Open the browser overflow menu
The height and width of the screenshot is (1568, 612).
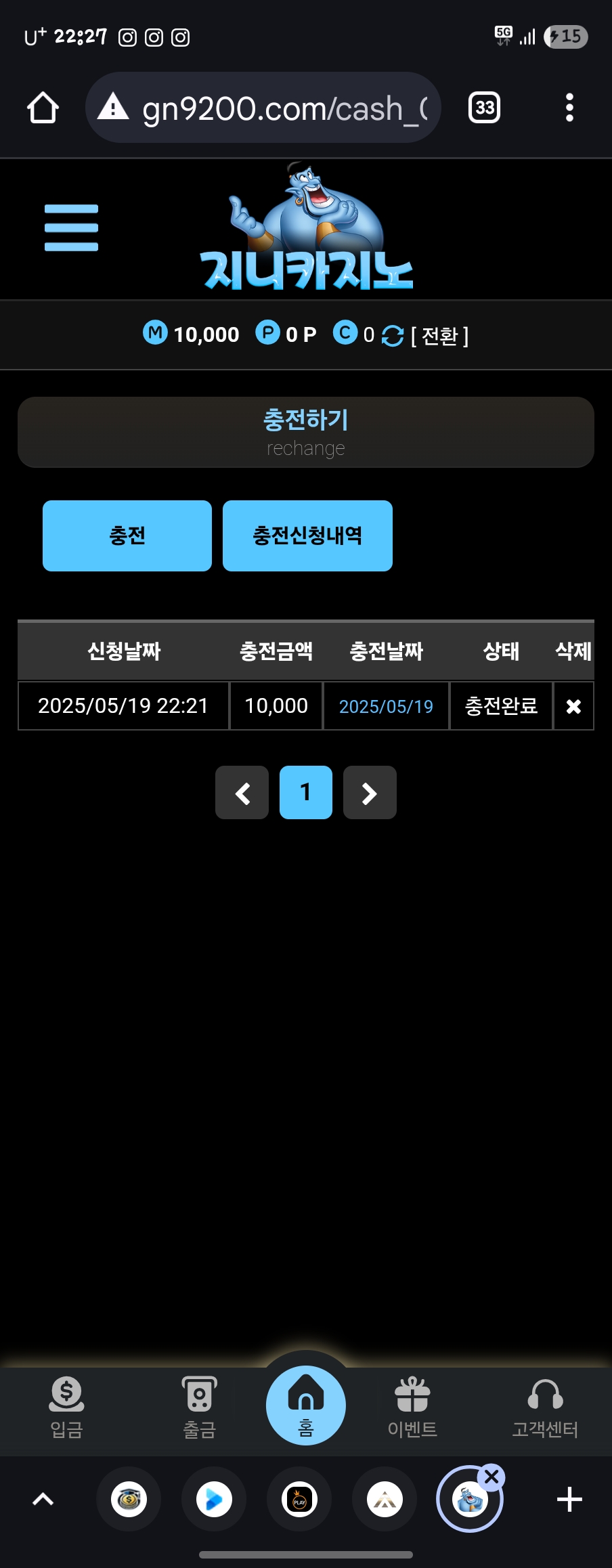click(x=569, y=108)
